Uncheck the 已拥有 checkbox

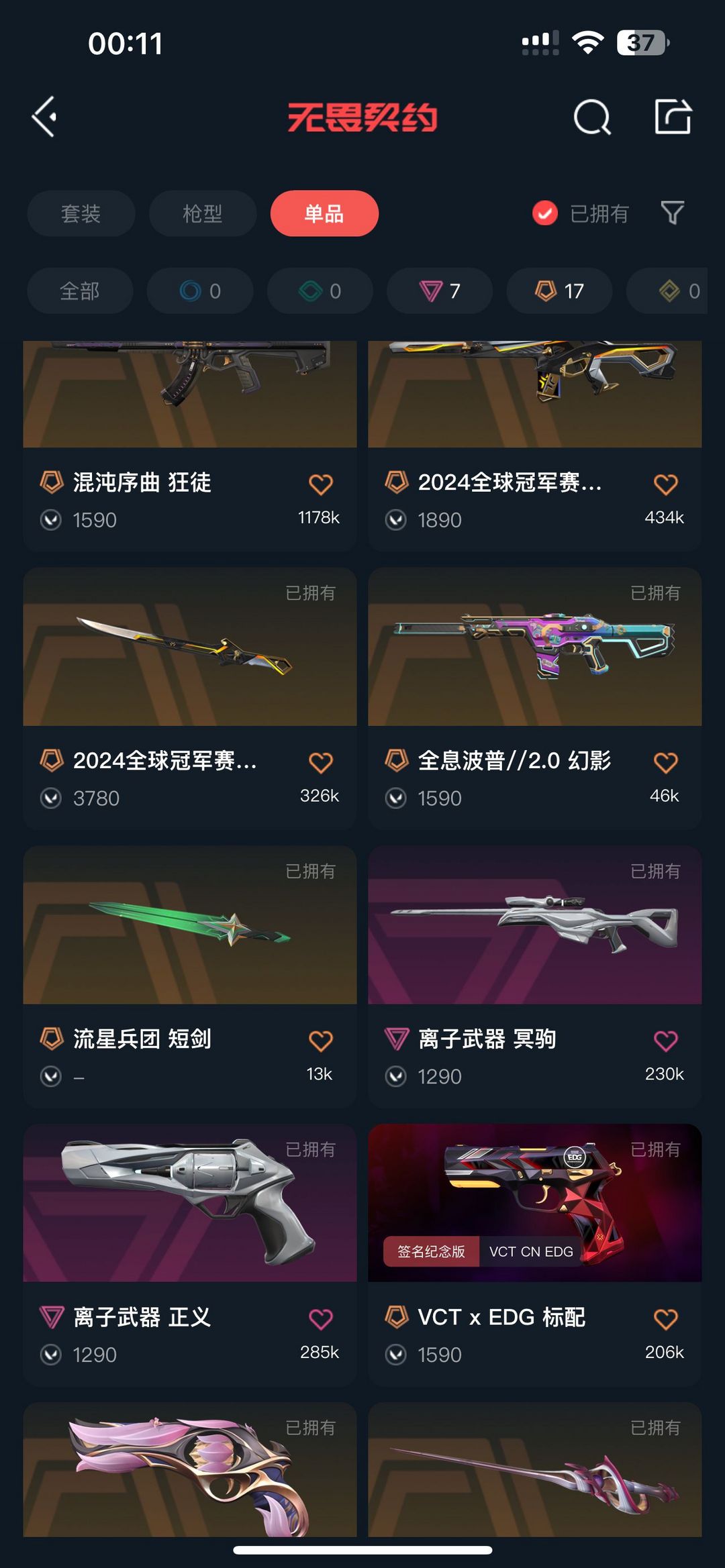544,213
